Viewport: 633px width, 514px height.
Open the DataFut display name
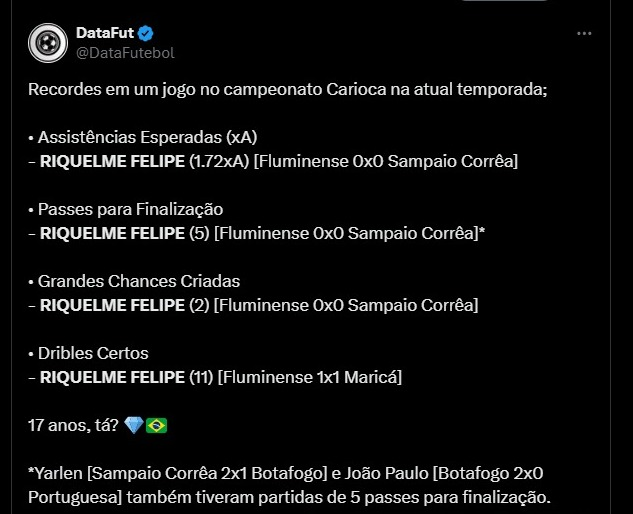coord(105,33)
